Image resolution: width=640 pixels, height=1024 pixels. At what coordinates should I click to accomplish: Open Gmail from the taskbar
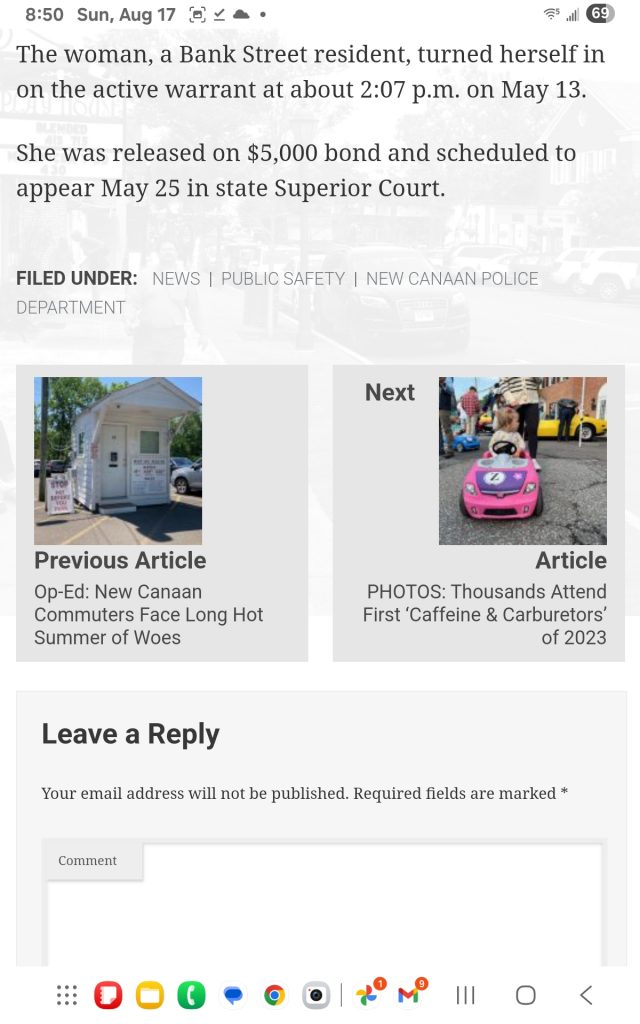[x=408, y=995]
